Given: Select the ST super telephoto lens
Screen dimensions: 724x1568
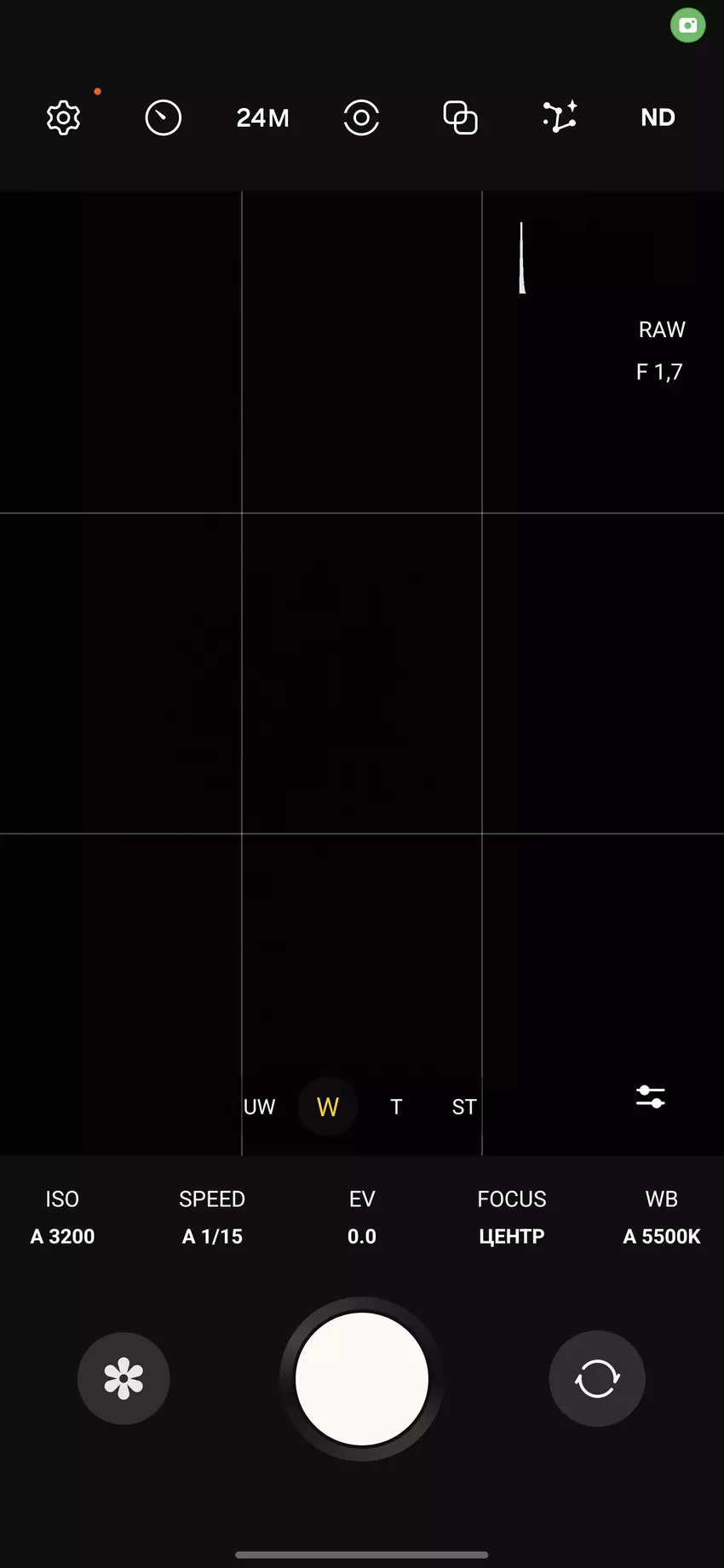Looking at the screenshot, I should tap(464, 1107).
